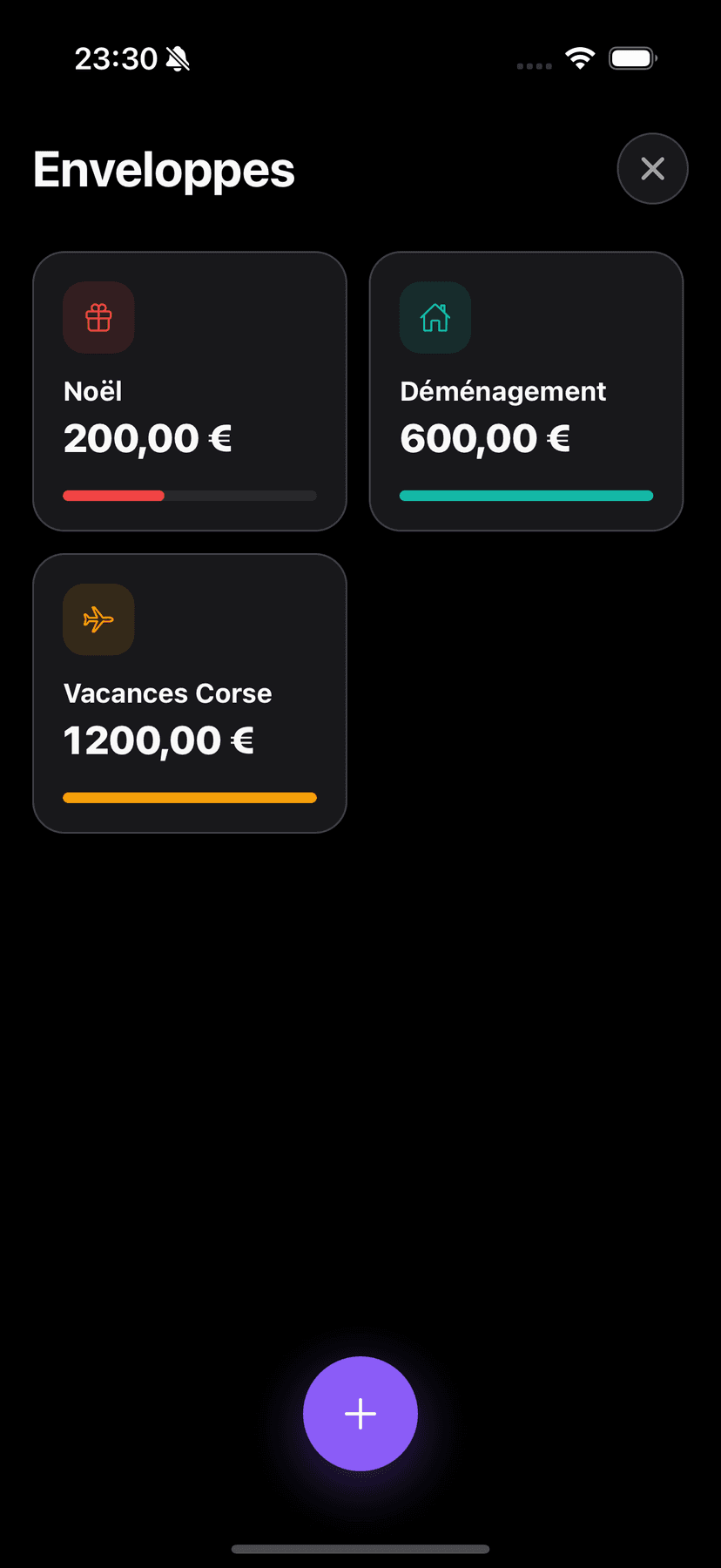This screenshot has width=721, height=1568.
Task: Tap the 1200,00 € amount text
Action: (x=158, y=740)
